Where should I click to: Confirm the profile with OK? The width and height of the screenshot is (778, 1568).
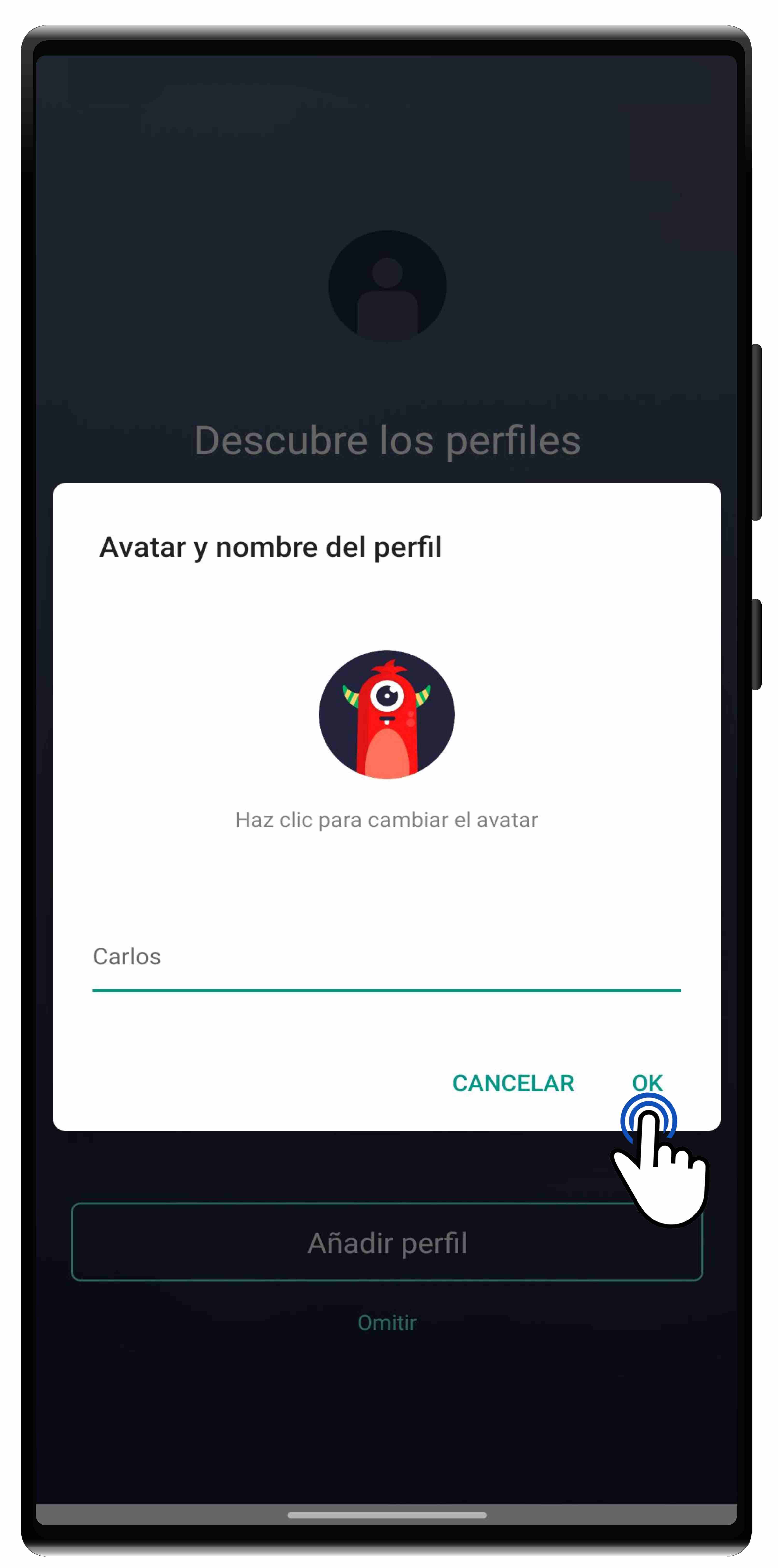tap(647, 1083)
